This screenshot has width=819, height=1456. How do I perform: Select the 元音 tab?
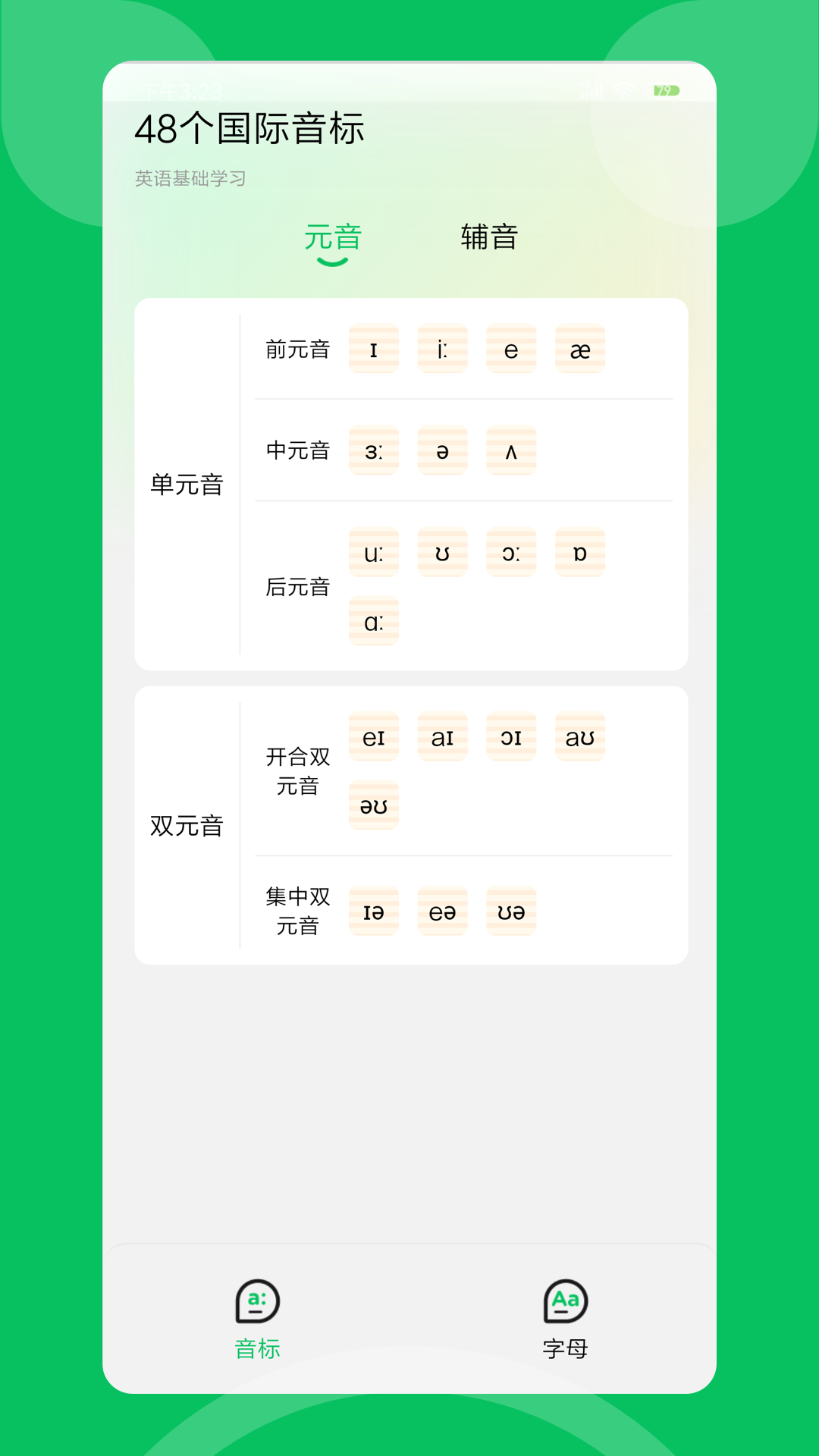pyautogui.click(x=332, y=237)
